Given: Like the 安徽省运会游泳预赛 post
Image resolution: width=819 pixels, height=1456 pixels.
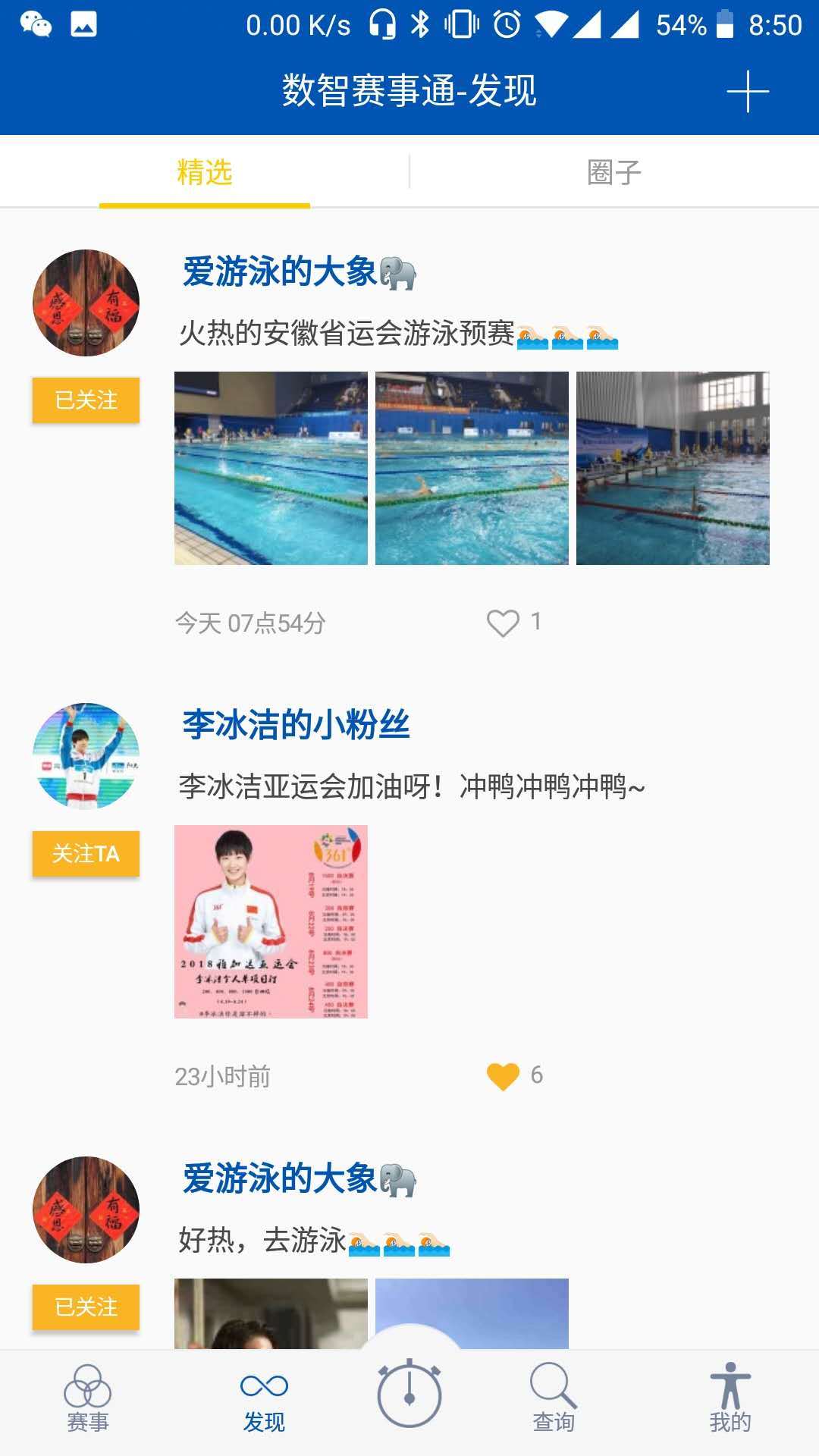Looking at the screenshot, I should point(503,623).
